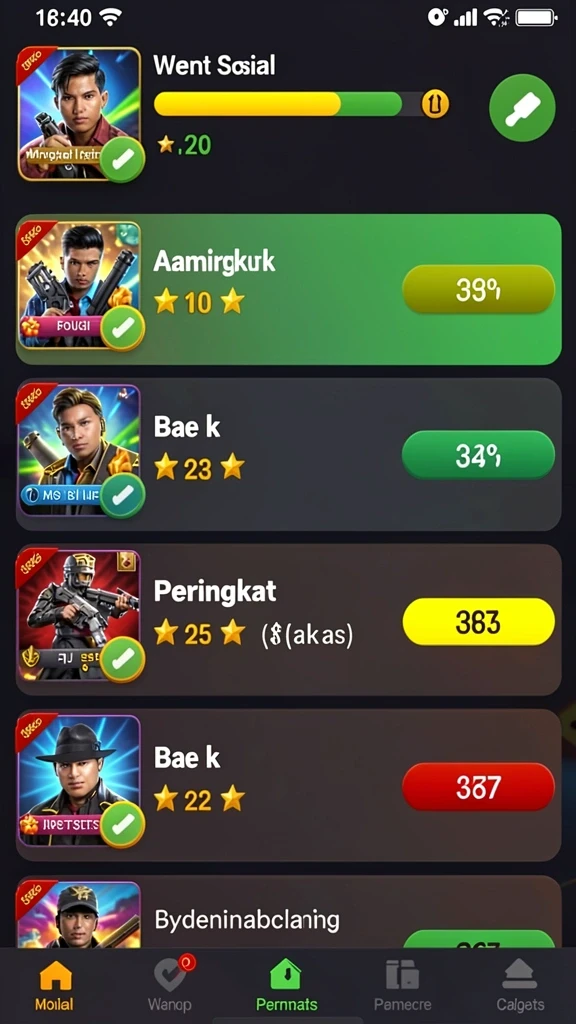Go to the Moilal home tab
The height and width of the screenshot is (1024, 576).
click(x=55, y=985)
